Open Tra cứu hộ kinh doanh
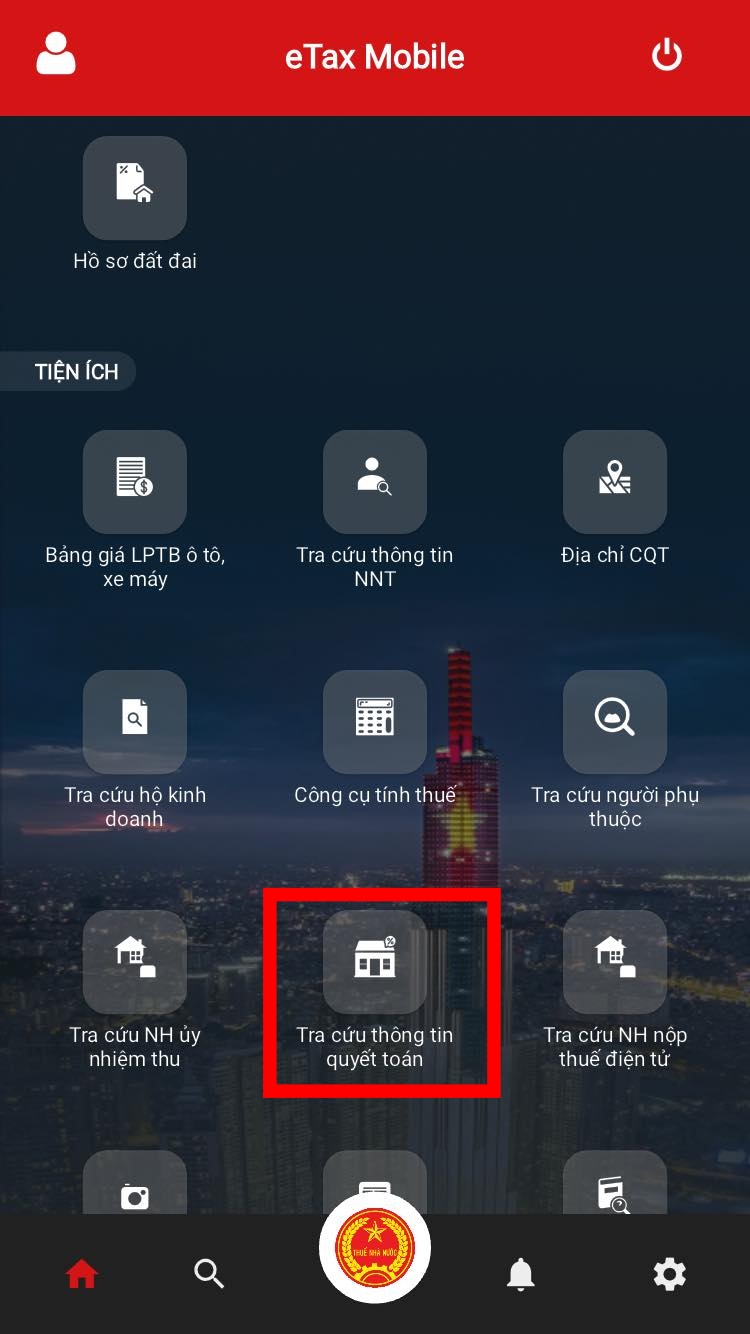The image size is (750, 1334). click(135, 722)
